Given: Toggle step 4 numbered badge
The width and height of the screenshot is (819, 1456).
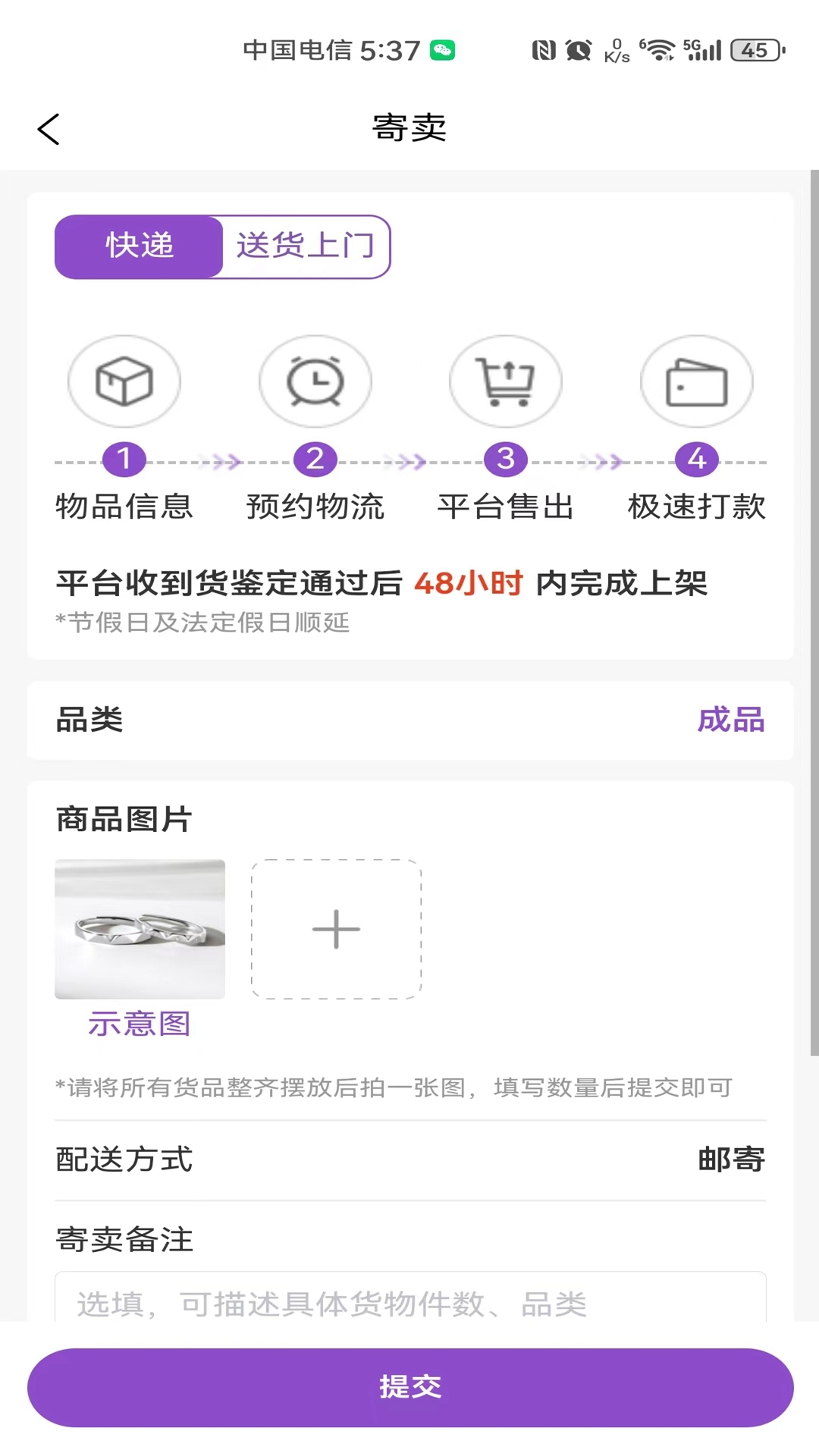Looking at the screenshot, I should point(696,459).
